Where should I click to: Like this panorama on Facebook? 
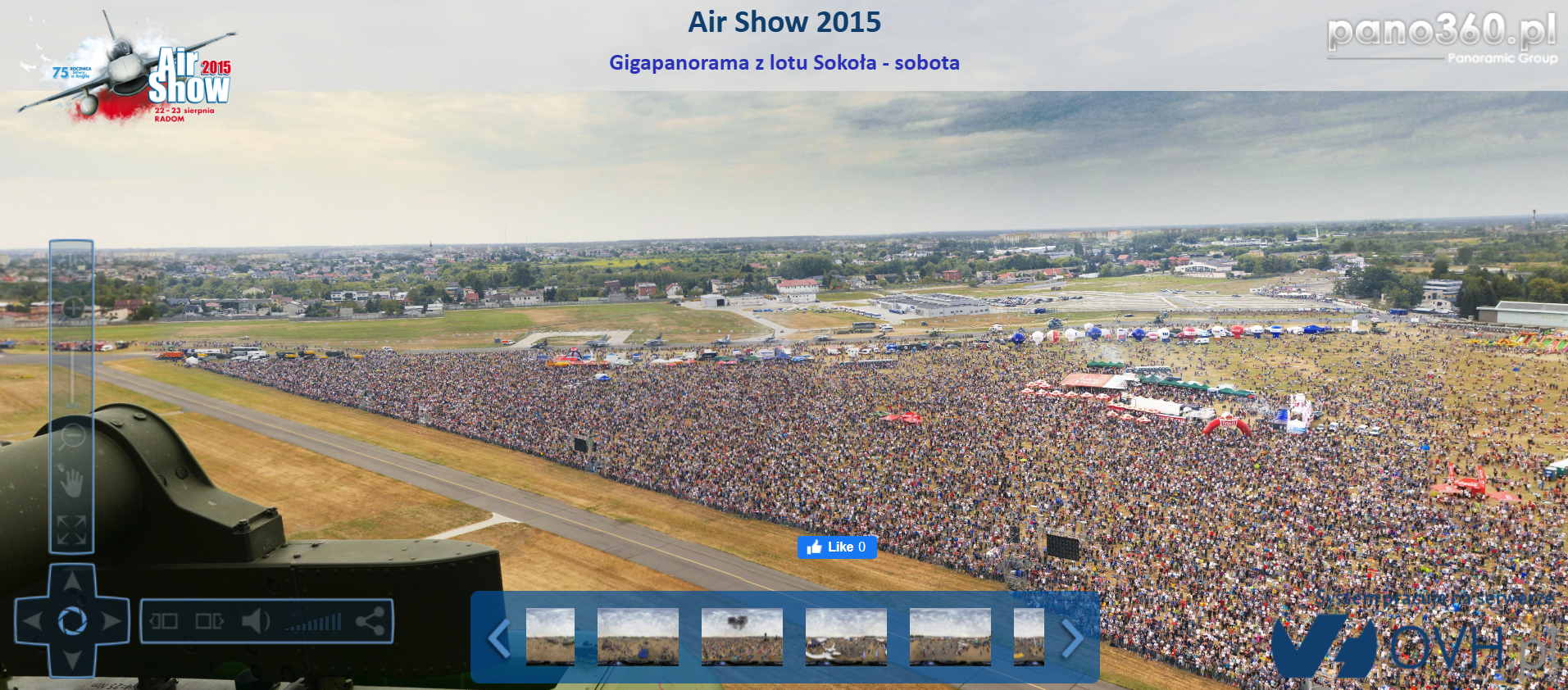coord(836,547)
